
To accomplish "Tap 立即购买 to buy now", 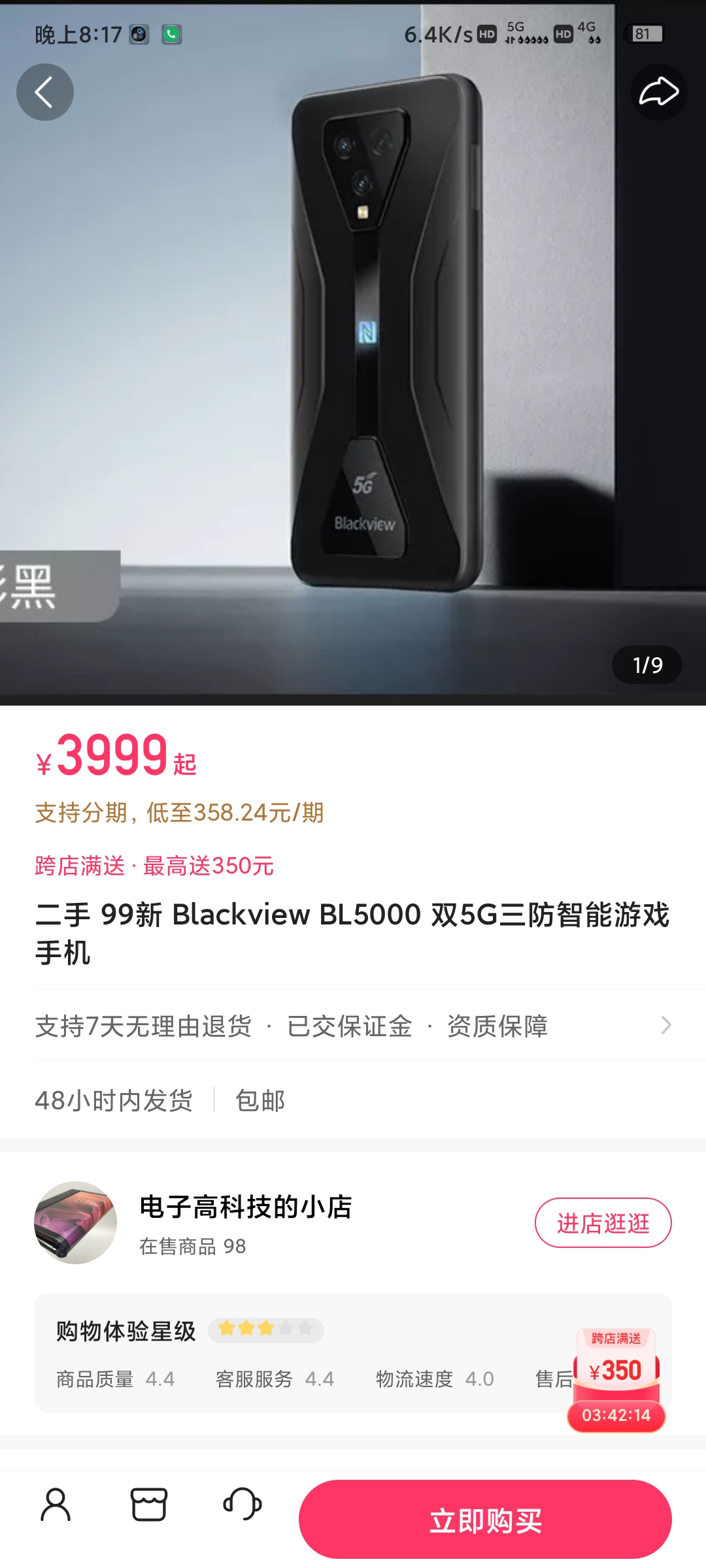I will click(485, 1520).
